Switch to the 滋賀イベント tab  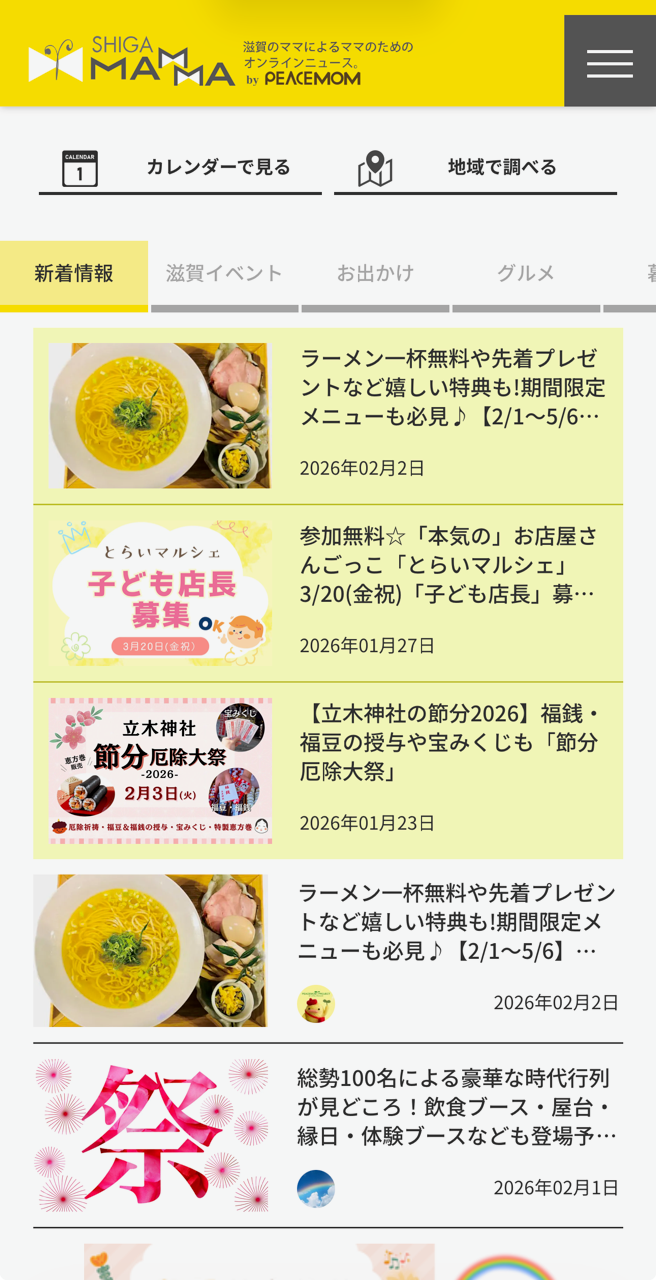[224, 274]
